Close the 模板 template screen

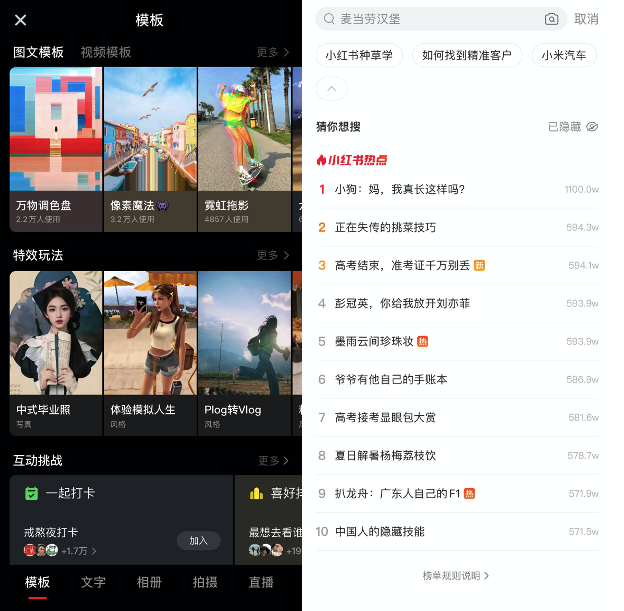tap(21, 20)
